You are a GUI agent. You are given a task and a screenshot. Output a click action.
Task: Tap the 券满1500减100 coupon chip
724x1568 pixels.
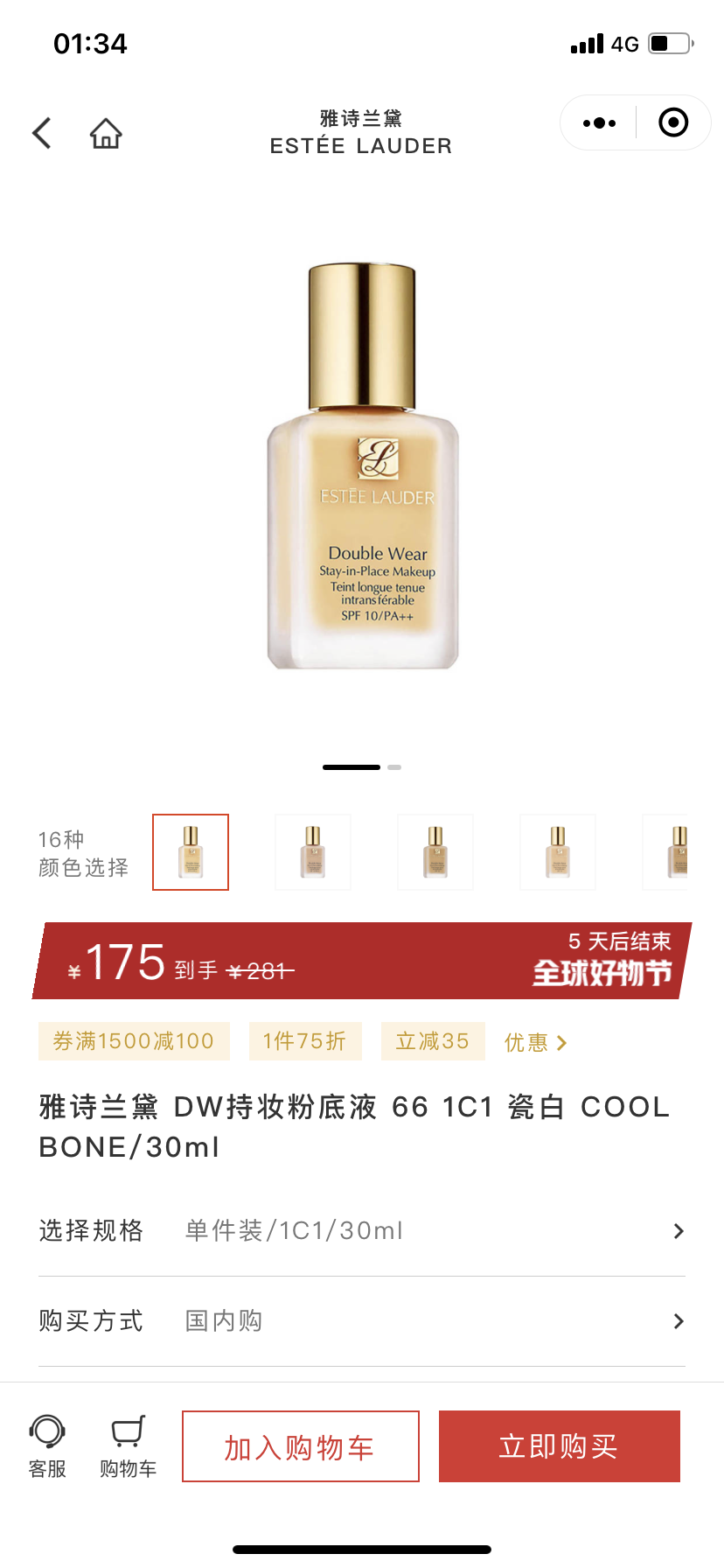[134, 1041]
